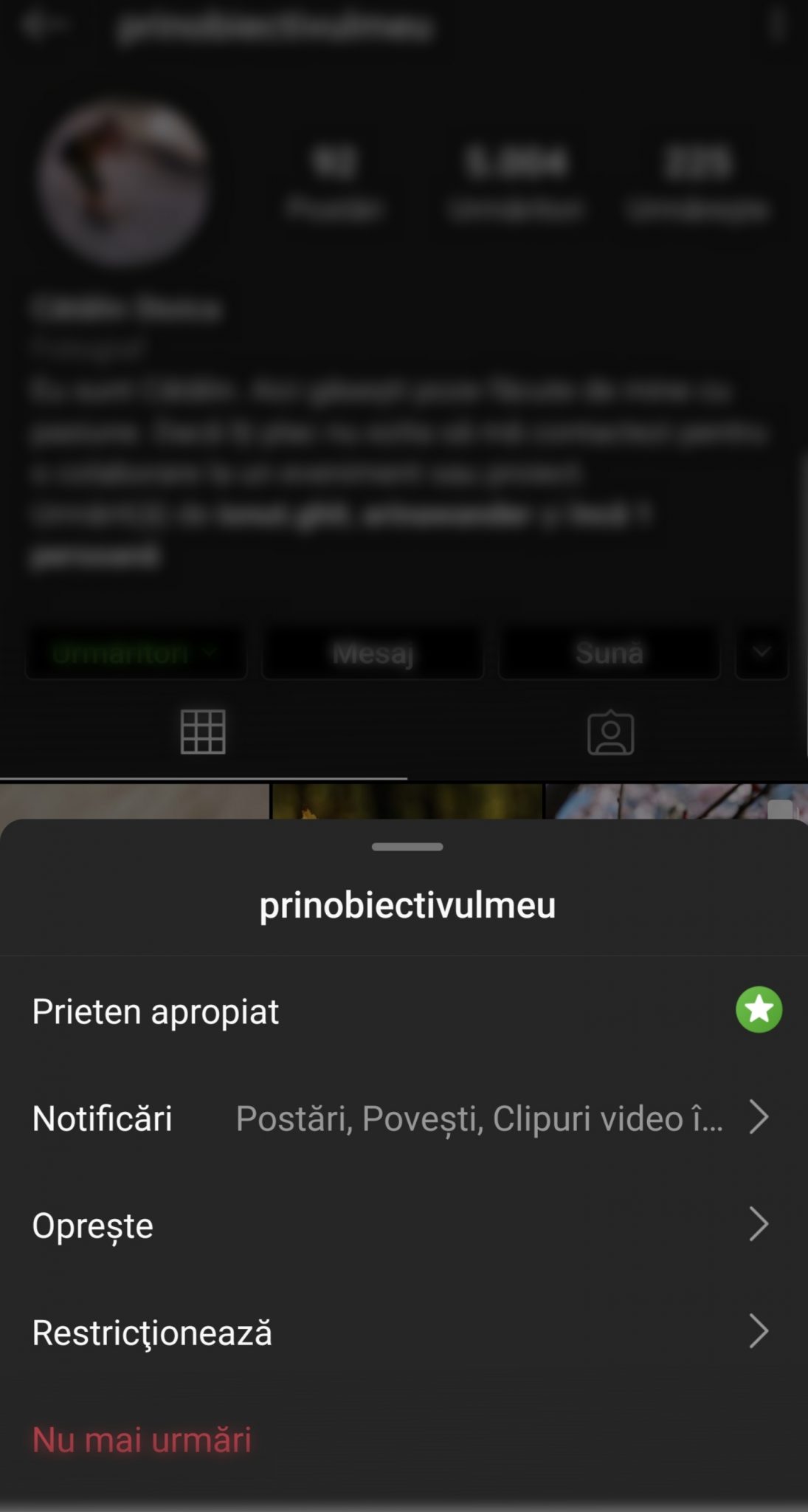The image size is (808, 1512).
Task: Select the Urmăritori menu entry
Action: point(135,652)
